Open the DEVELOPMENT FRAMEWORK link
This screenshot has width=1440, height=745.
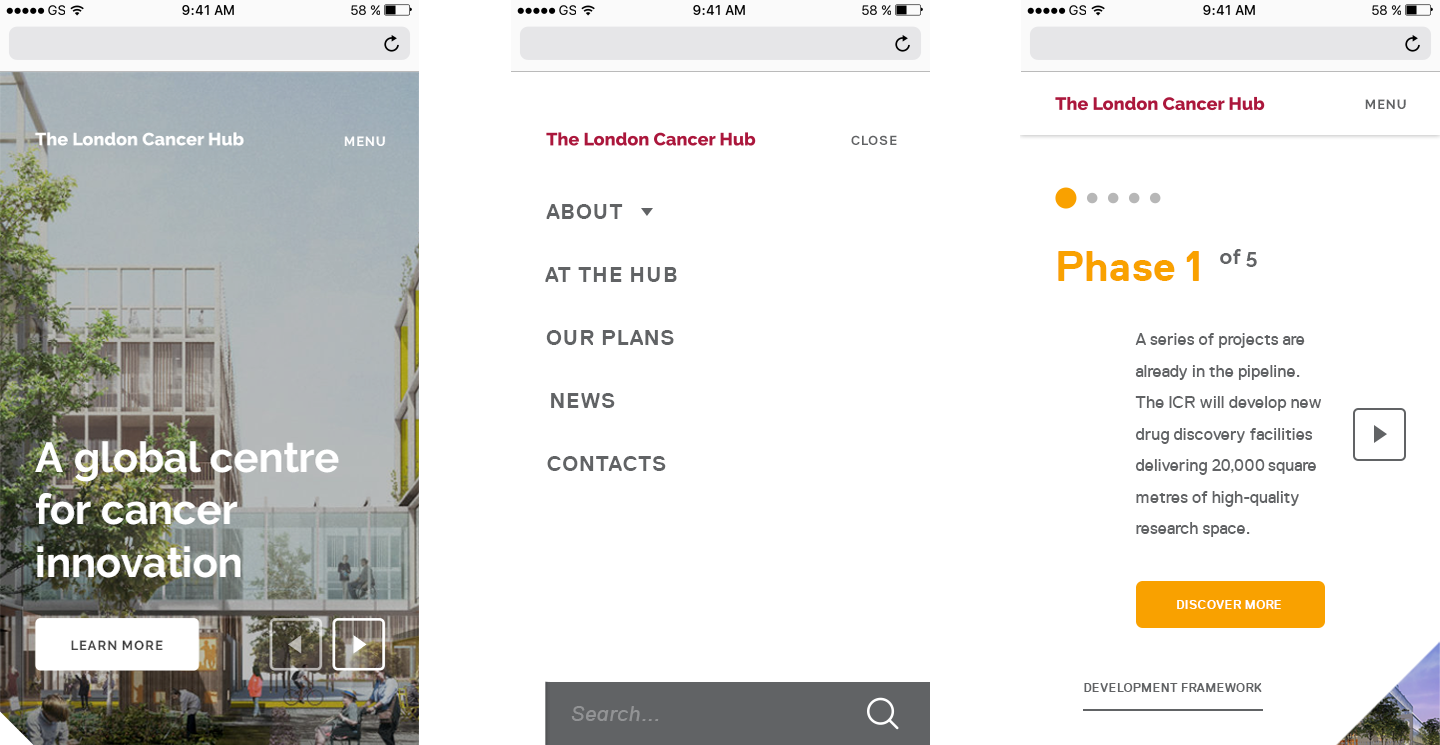pyautogui.click(x=1172, y=688)
